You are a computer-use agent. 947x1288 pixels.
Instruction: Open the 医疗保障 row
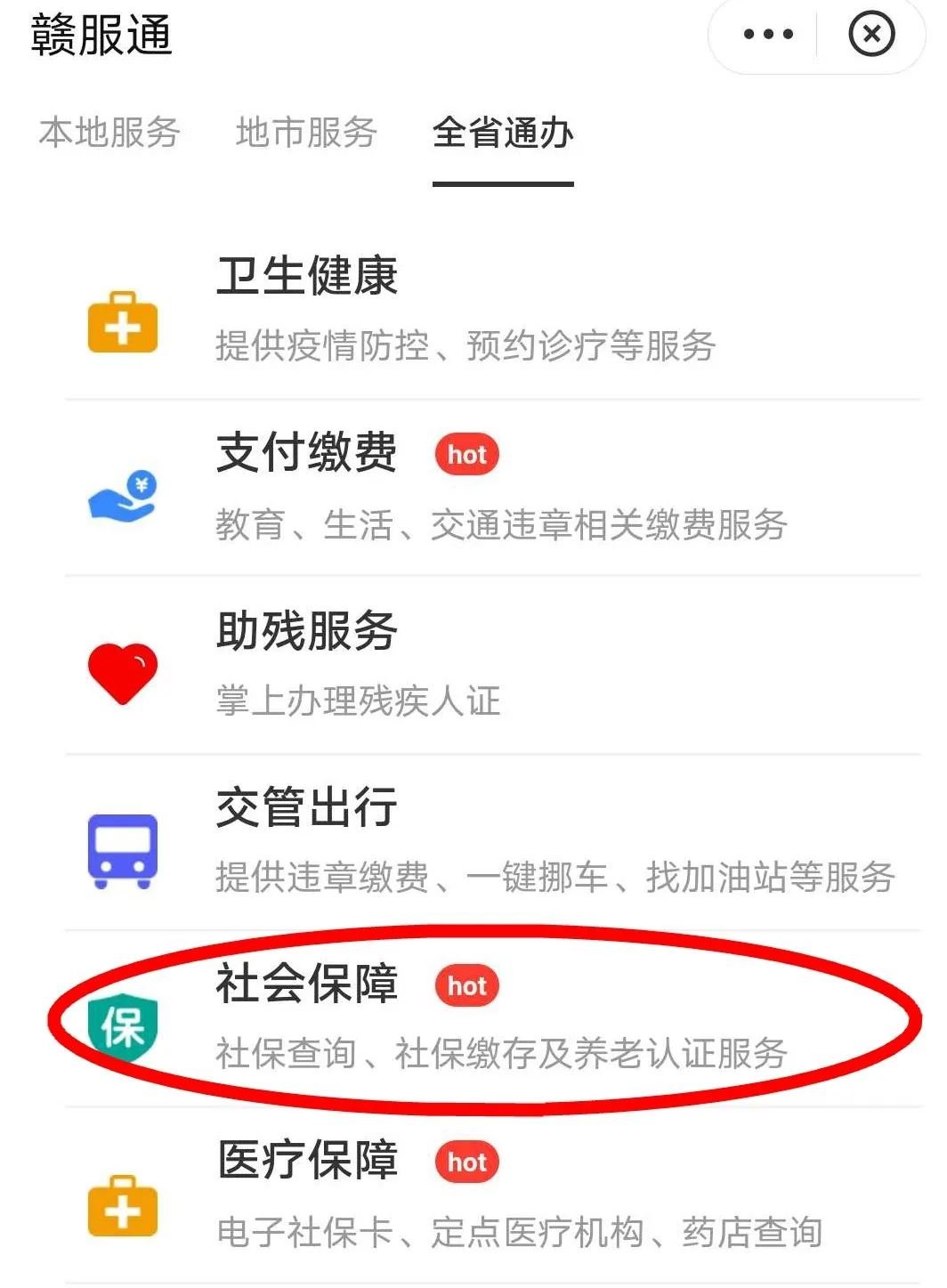[x=491, y=1195]
